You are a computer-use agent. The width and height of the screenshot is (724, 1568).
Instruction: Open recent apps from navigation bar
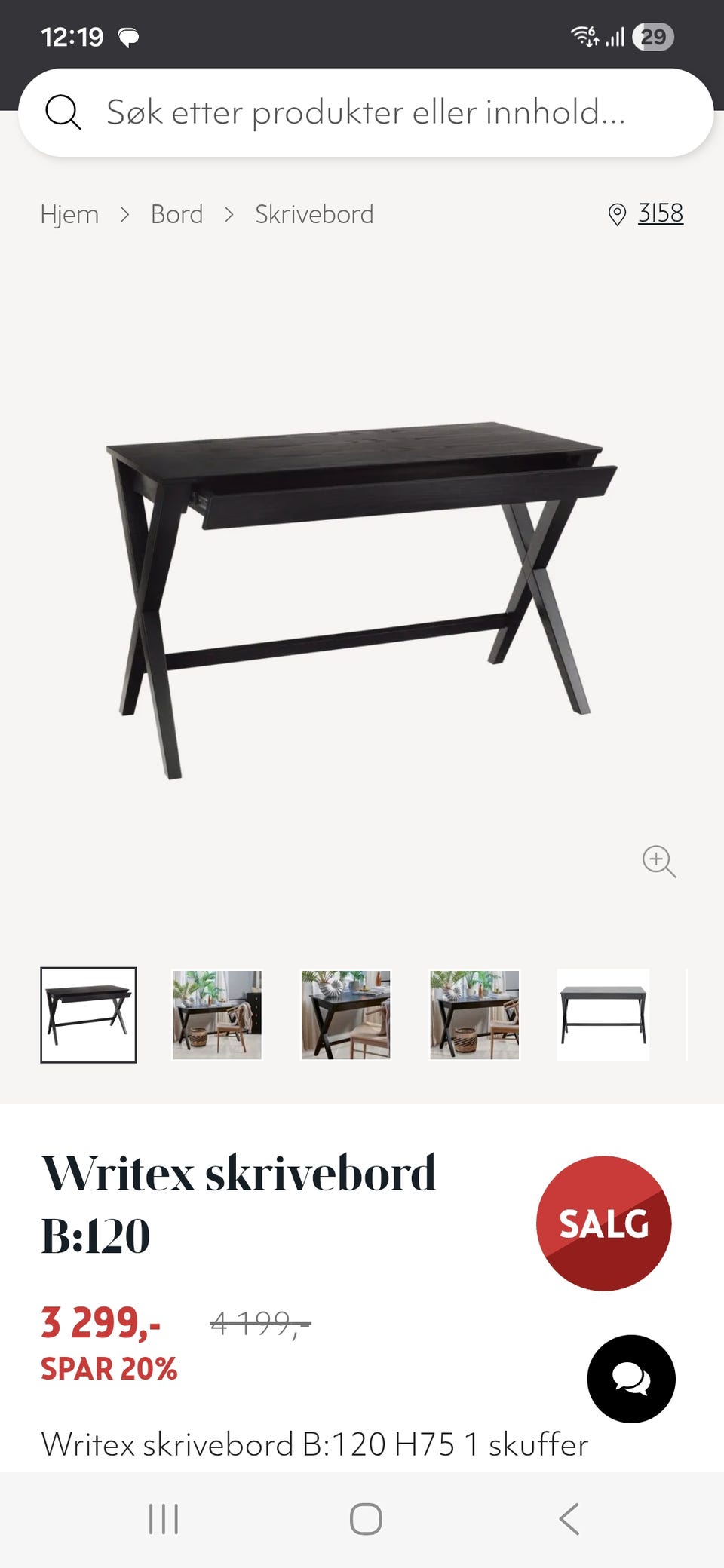(x=164, y=1519)
